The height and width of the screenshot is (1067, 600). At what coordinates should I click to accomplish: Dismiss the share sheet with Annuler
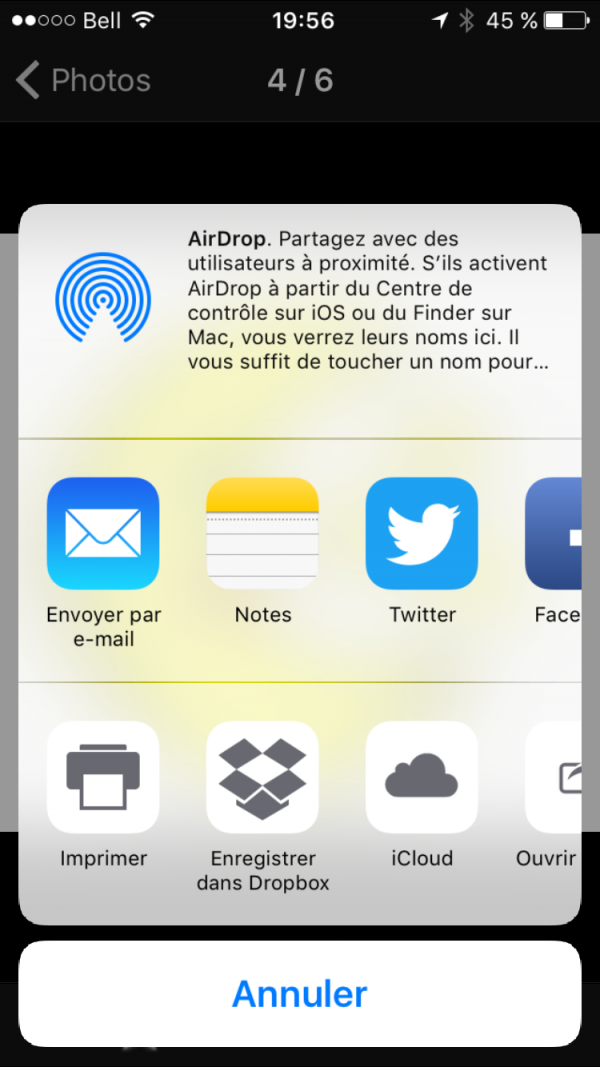[300, 994]
